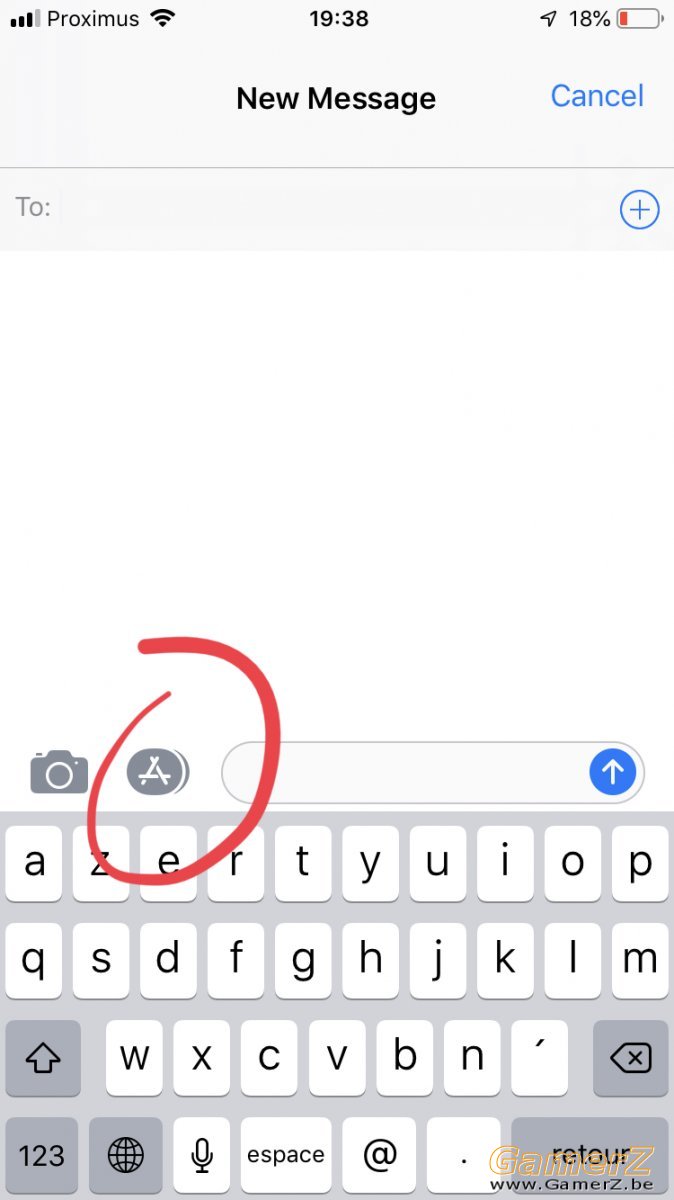Viewport: 674px width, 1200px height.
Task: Tap the backspace key
Action: point(631,1057)
